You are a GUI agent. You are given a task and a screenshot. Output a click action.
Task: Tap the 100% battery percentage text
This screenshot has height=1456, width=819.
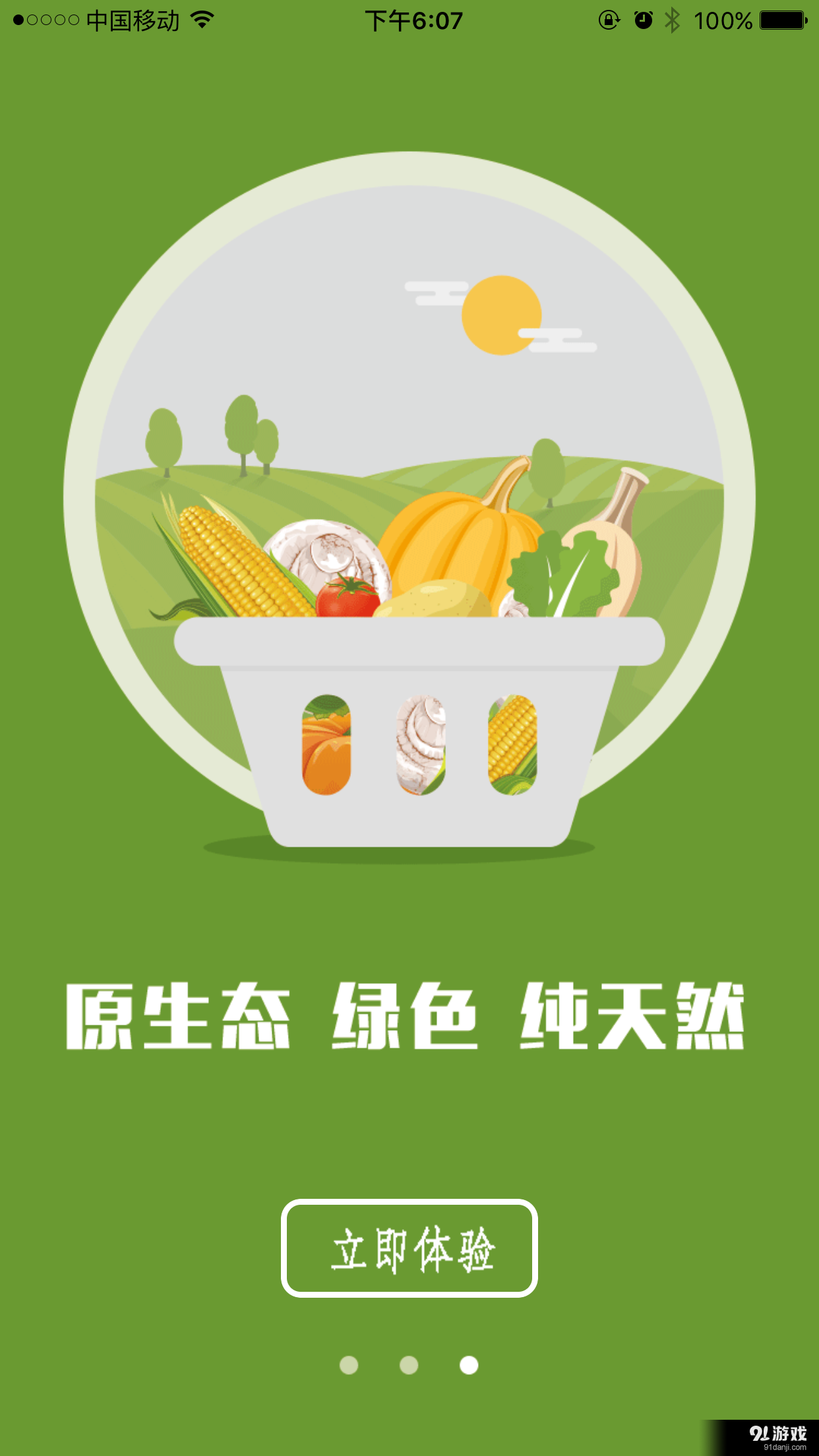click(724, 20)
